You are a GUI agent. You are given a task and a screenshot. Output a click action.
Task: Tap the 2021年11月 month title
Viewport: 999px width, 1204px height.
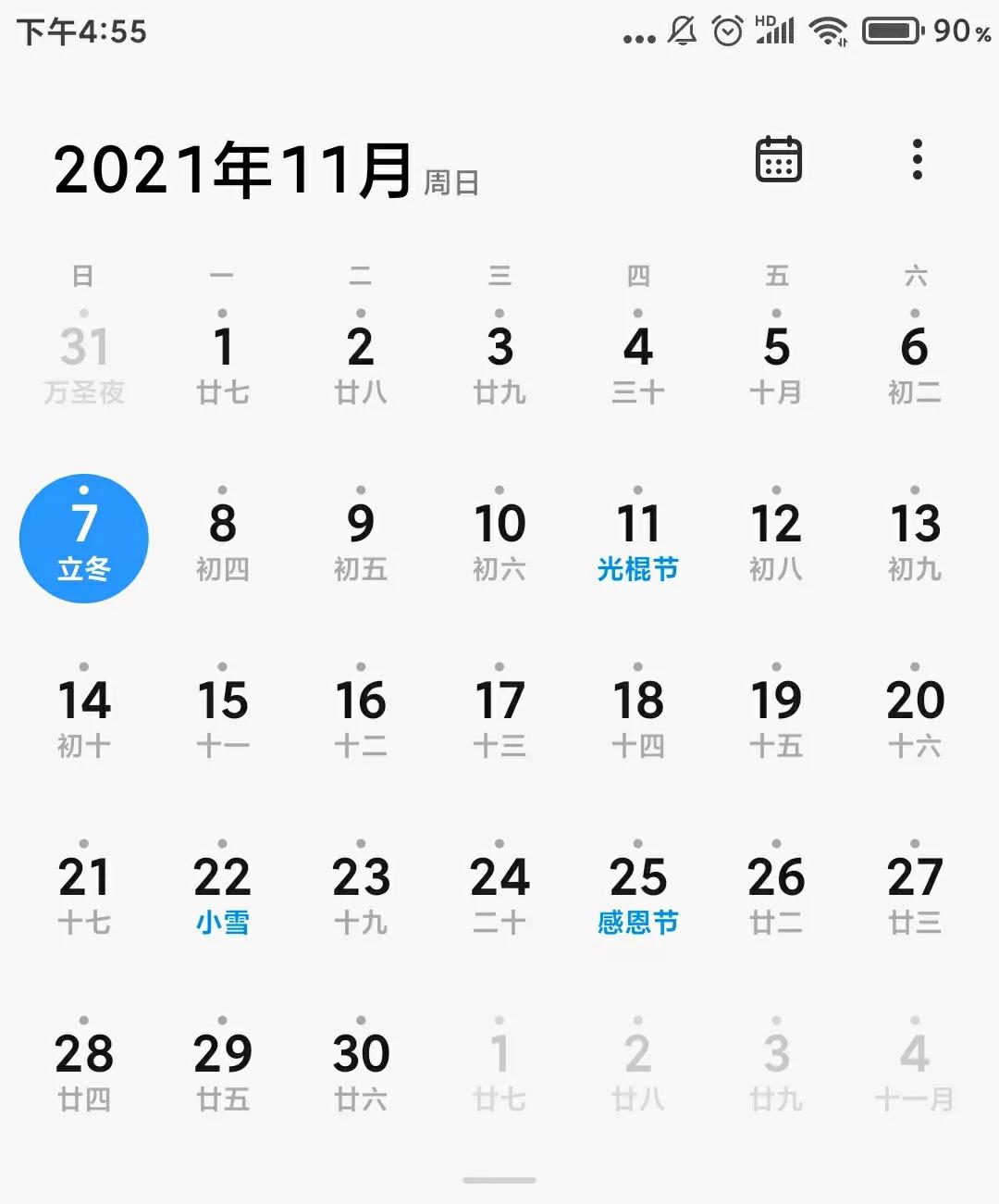pos(233,171)
